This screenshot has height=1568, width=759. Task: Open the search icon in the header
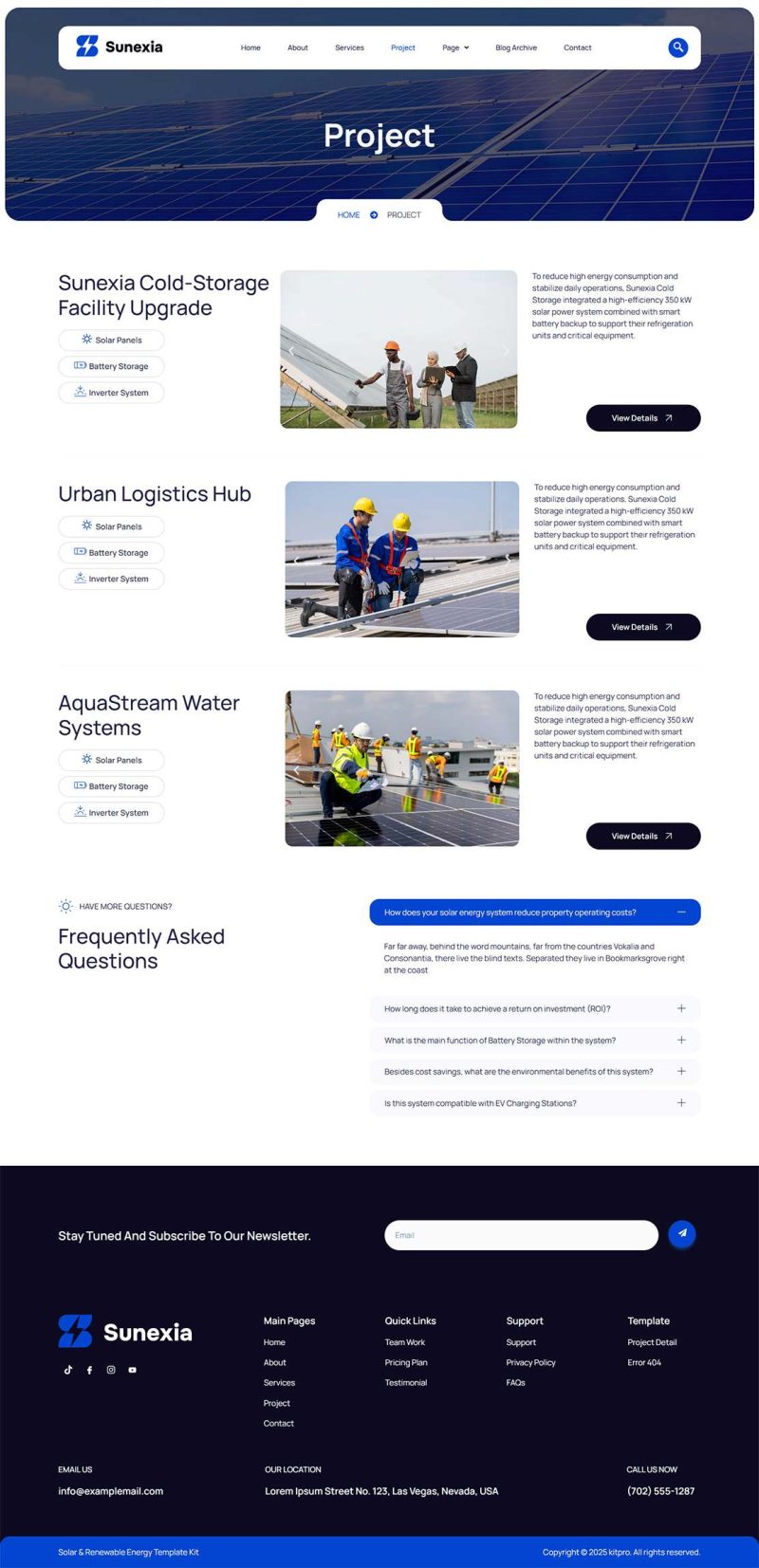click(677, 47)
